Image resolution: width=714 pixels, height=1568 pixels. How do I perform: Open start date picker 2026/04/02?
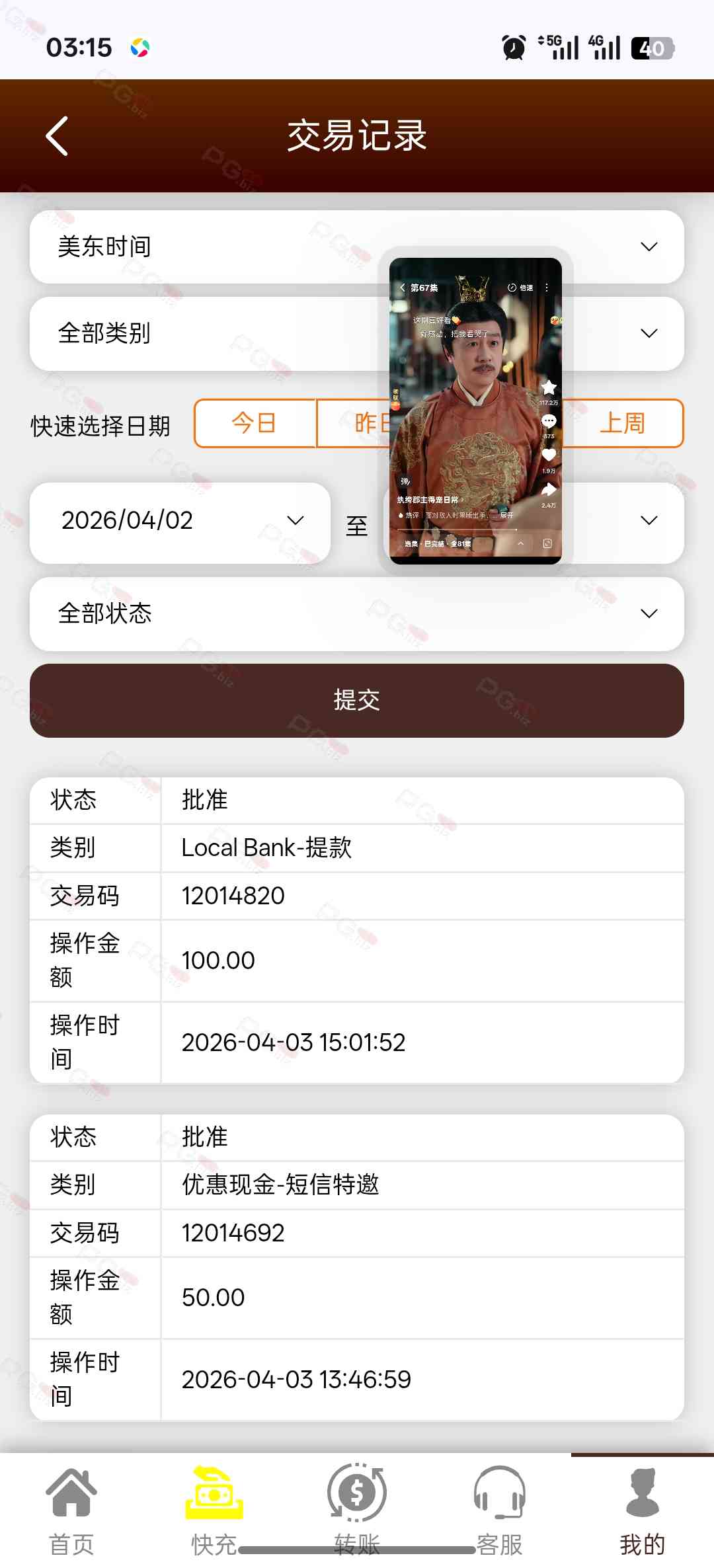[180, 522]
